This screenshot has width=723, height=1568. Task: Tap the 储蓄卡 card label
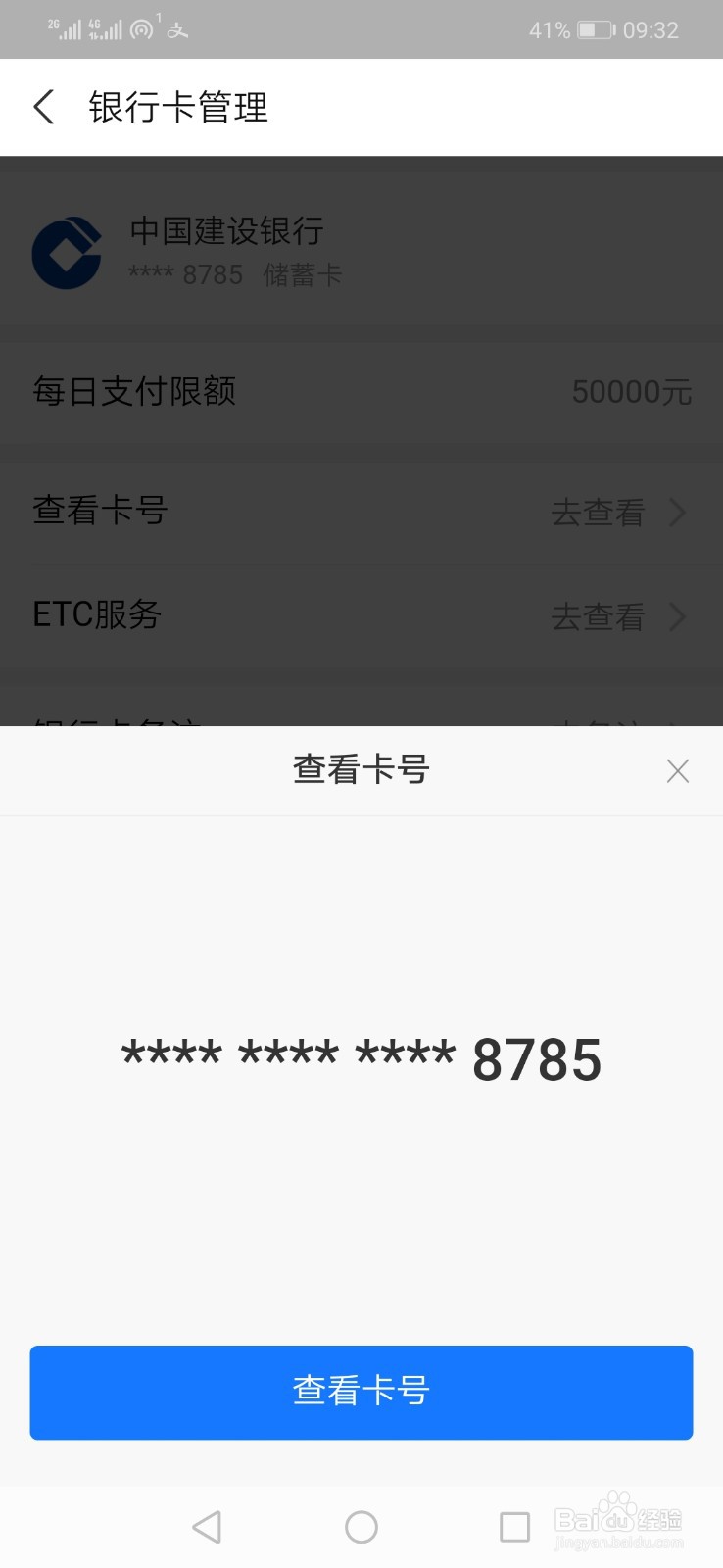tap(303, 274)
